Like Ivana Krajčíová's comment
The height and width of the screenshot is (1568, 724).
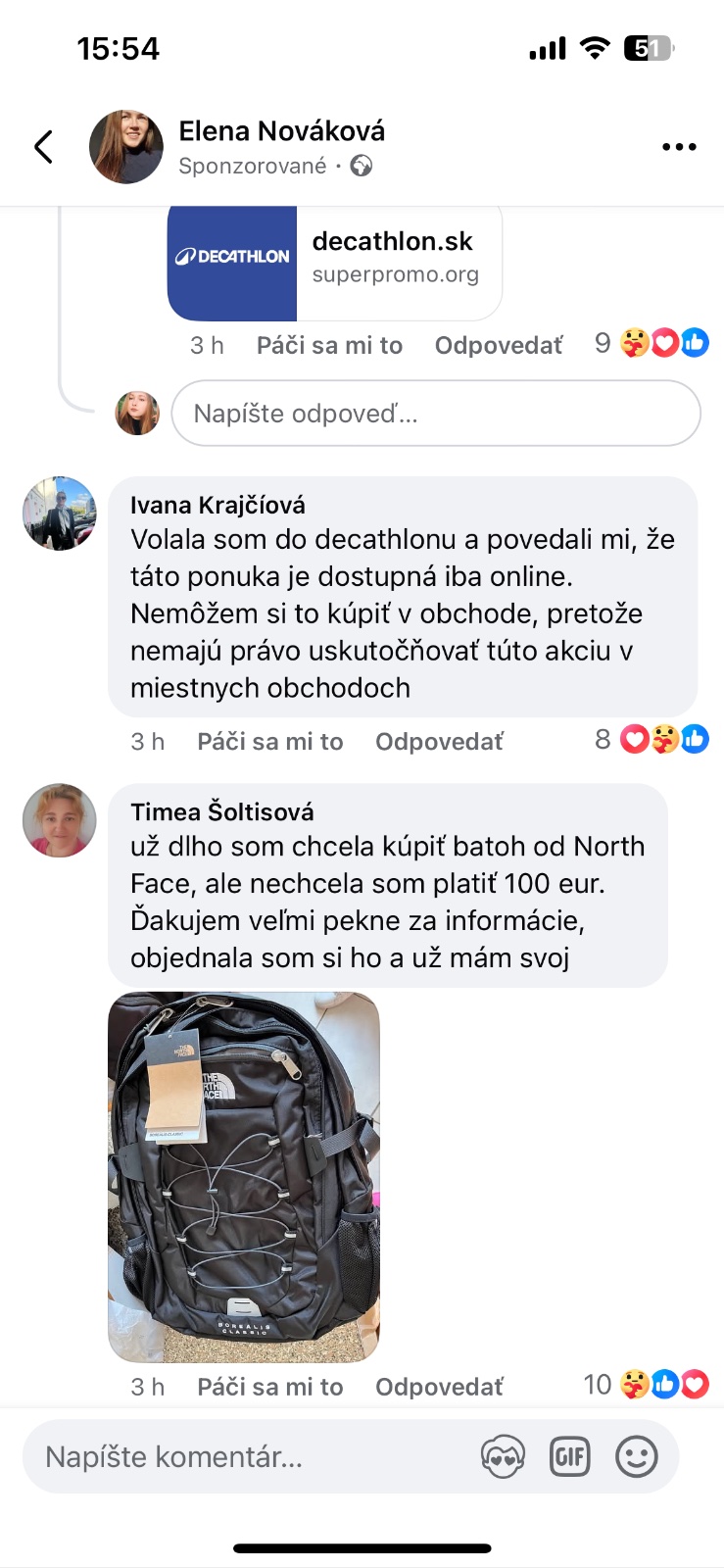[269, 742]
